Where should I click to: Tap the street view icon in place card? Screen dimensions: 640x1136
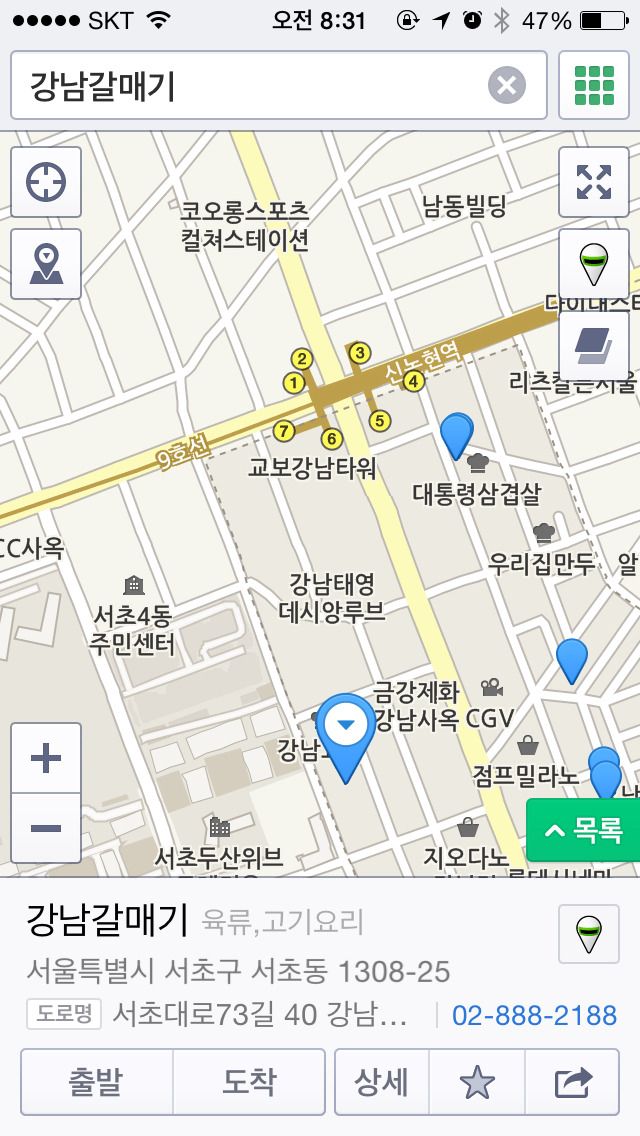pyautogui.click(x=589, y=934)
